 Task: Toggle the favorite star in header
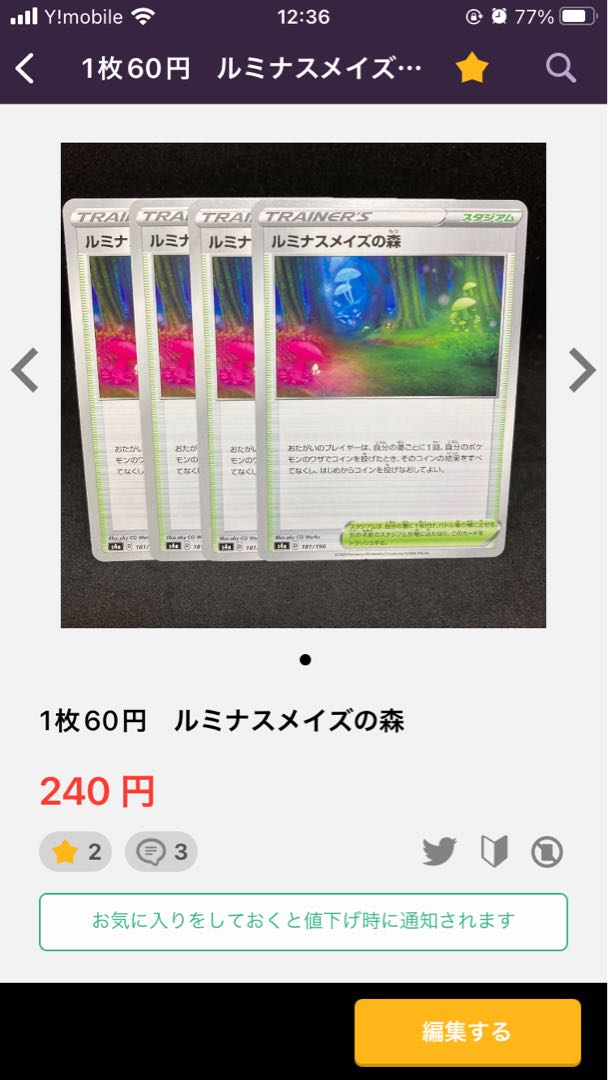(x=472, y=68)
